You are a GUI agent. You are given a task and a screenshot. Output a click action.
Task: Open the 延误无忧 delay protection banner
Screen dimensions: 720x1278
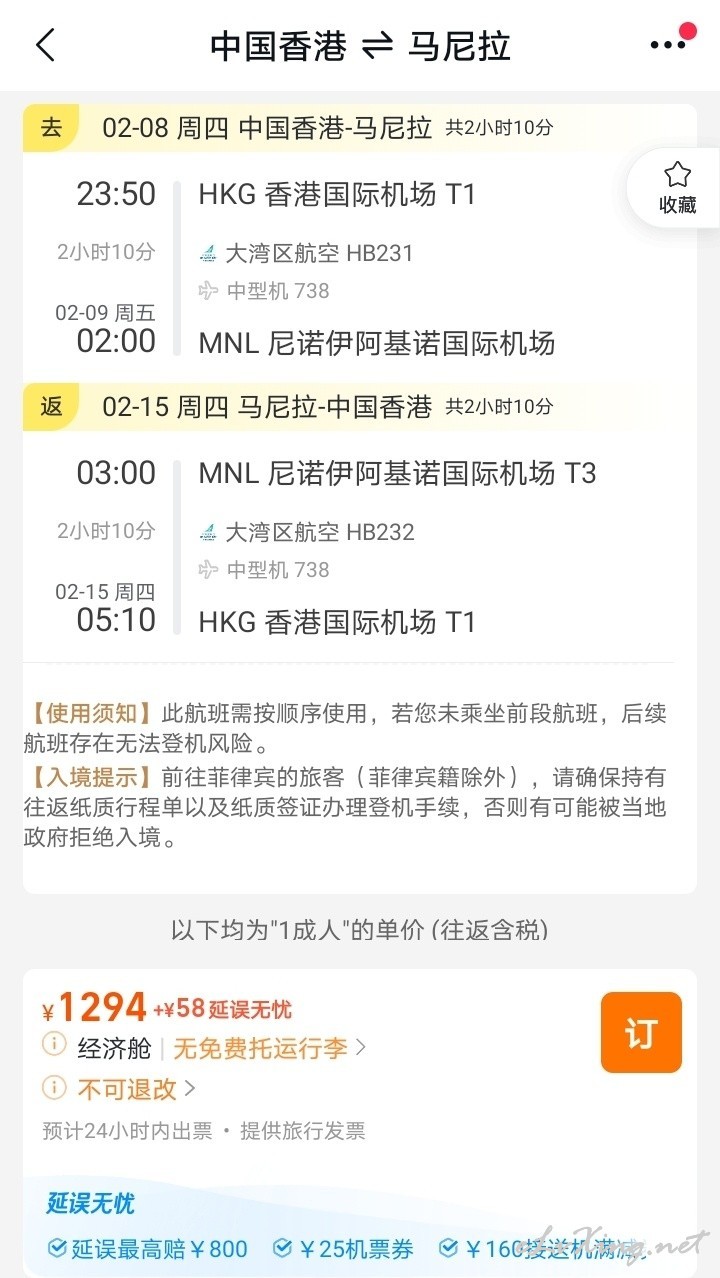[x=360, y=1227]
